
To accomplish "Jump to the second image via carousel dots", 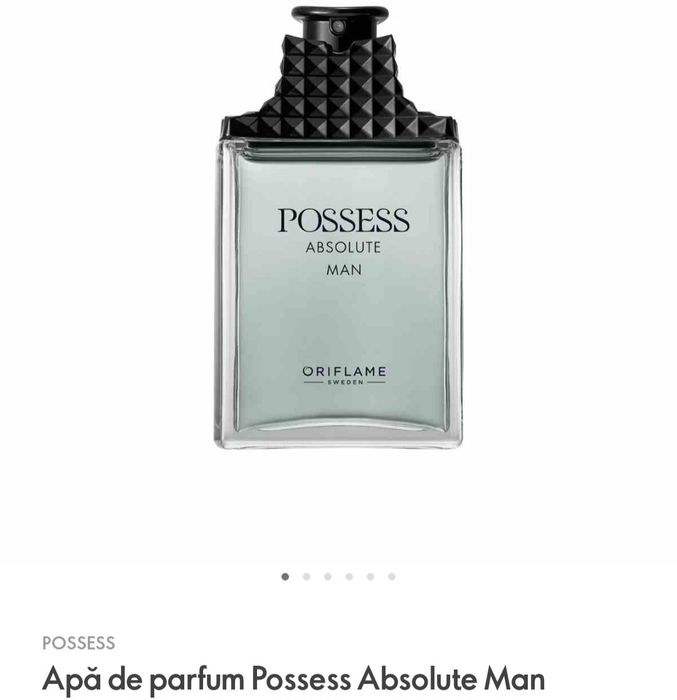I will tap(306, 576).
